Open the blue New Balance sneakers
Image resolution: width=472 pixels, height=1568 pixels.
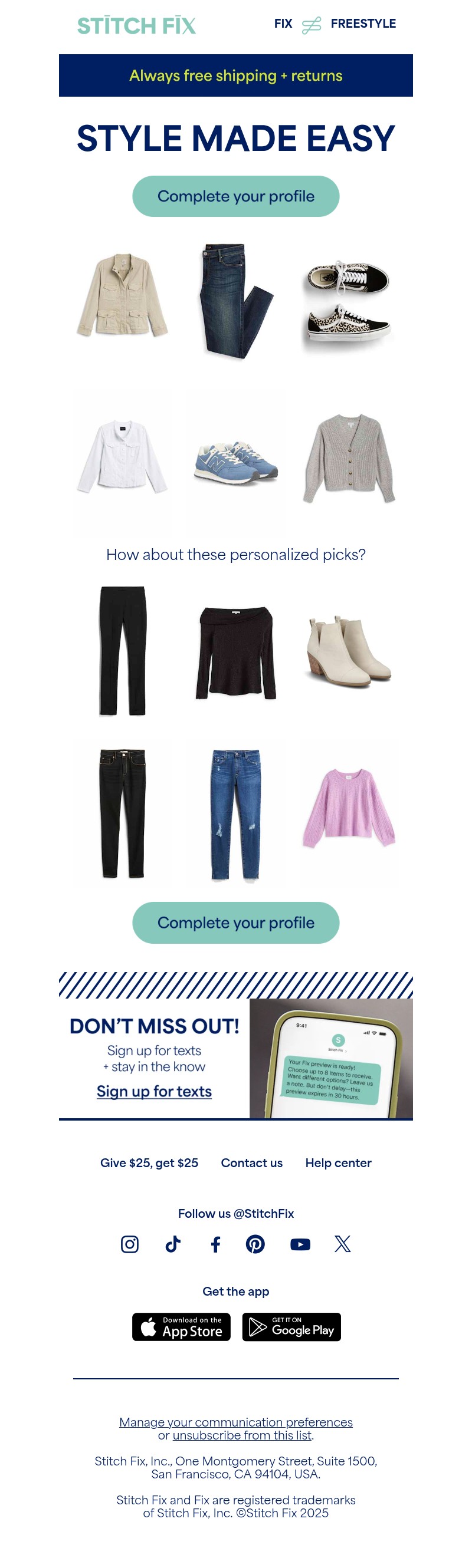(235, 463)
